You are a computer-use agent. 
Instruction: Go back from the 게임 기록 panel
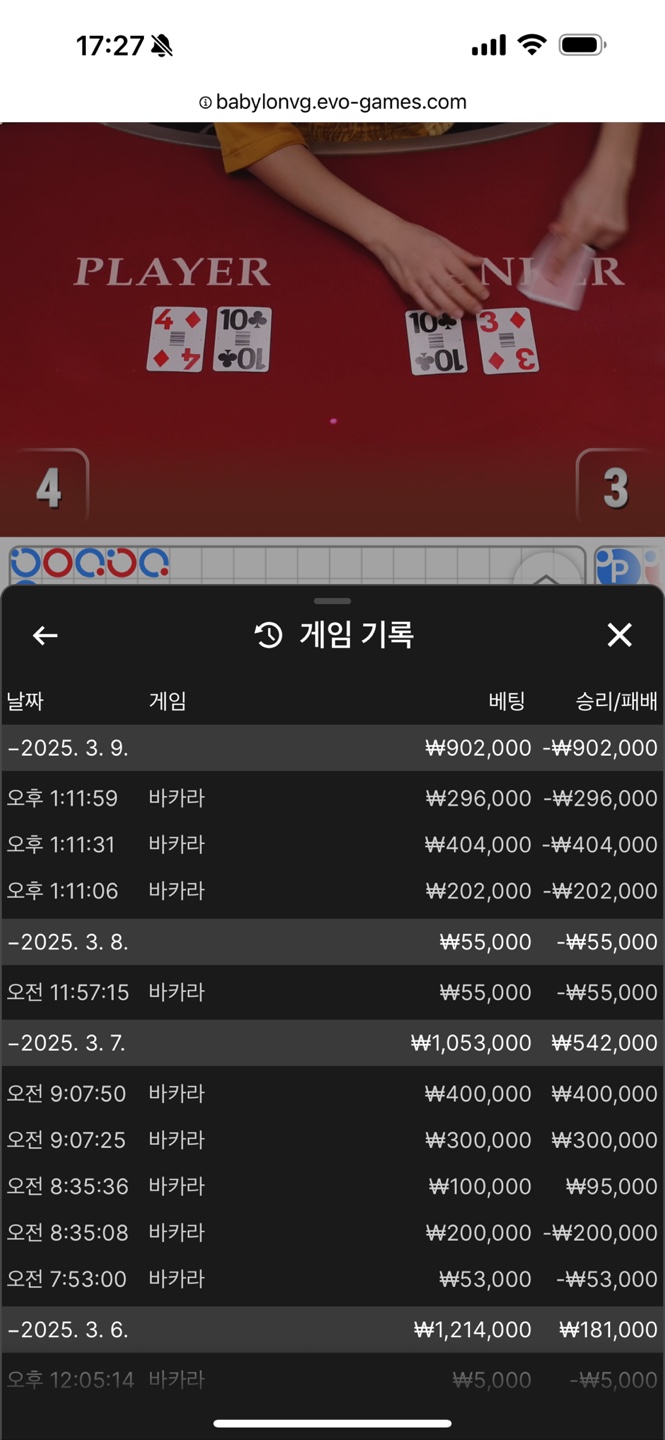coord(45,635)
